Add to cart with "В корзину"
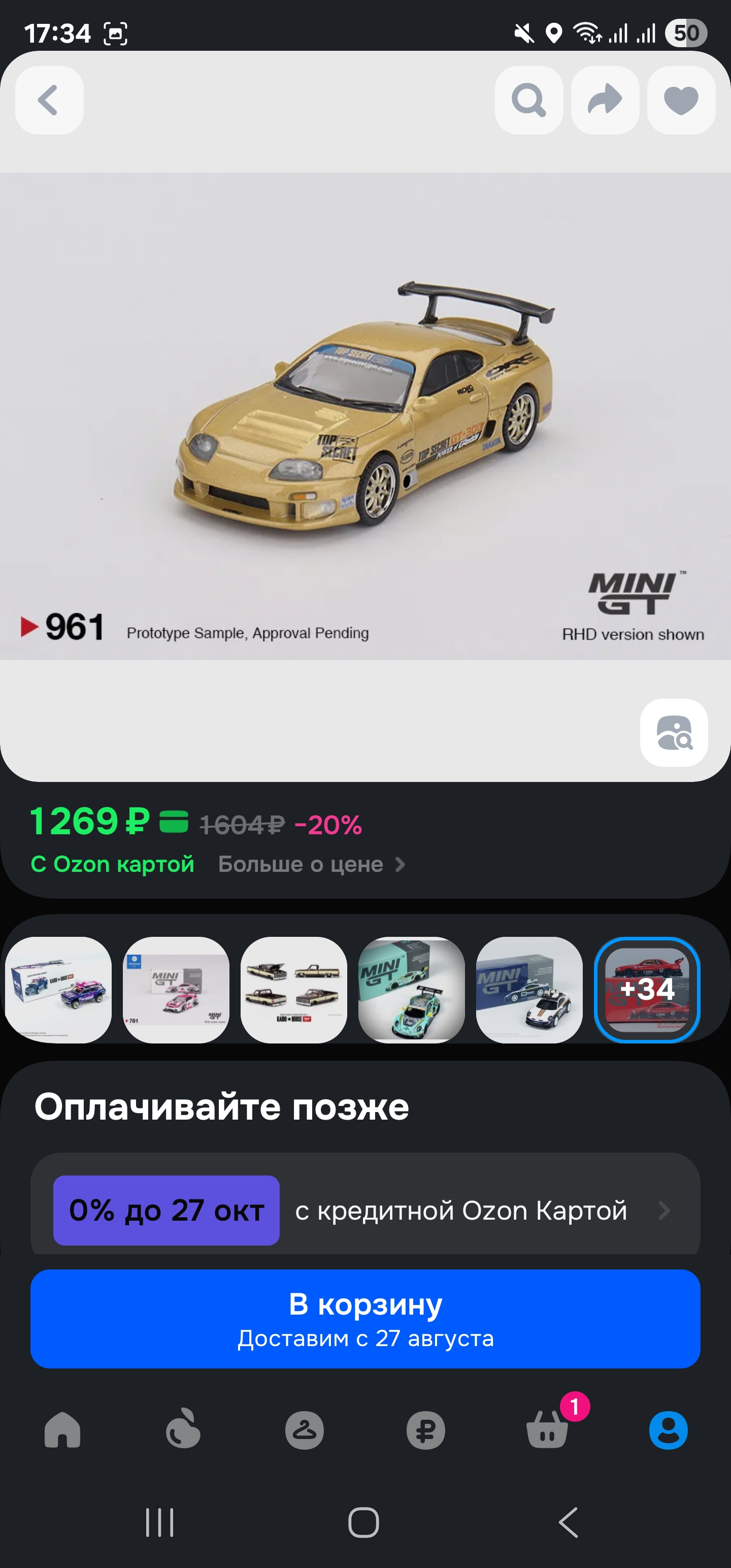 click(x=365, y=1319)
